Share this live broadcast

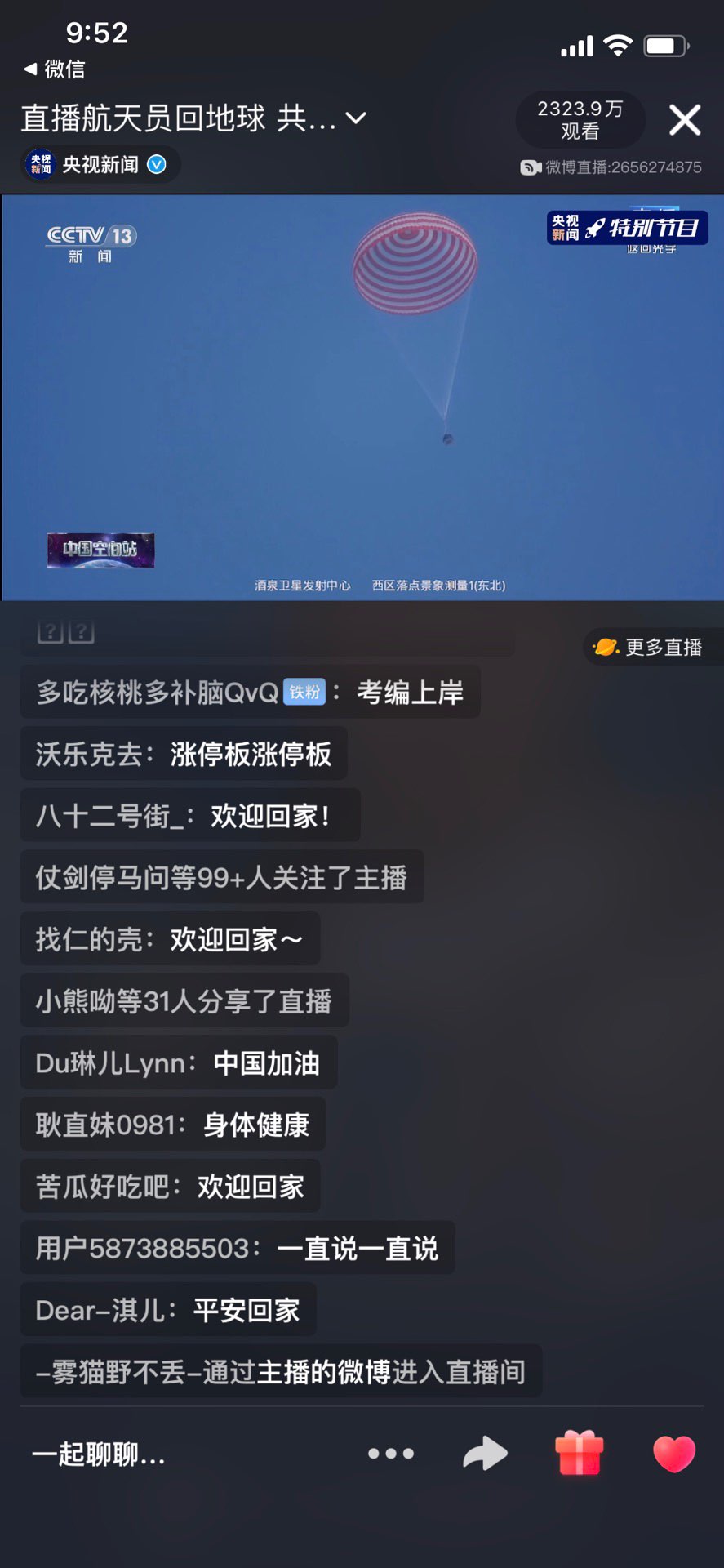[x=485, y=1454]
